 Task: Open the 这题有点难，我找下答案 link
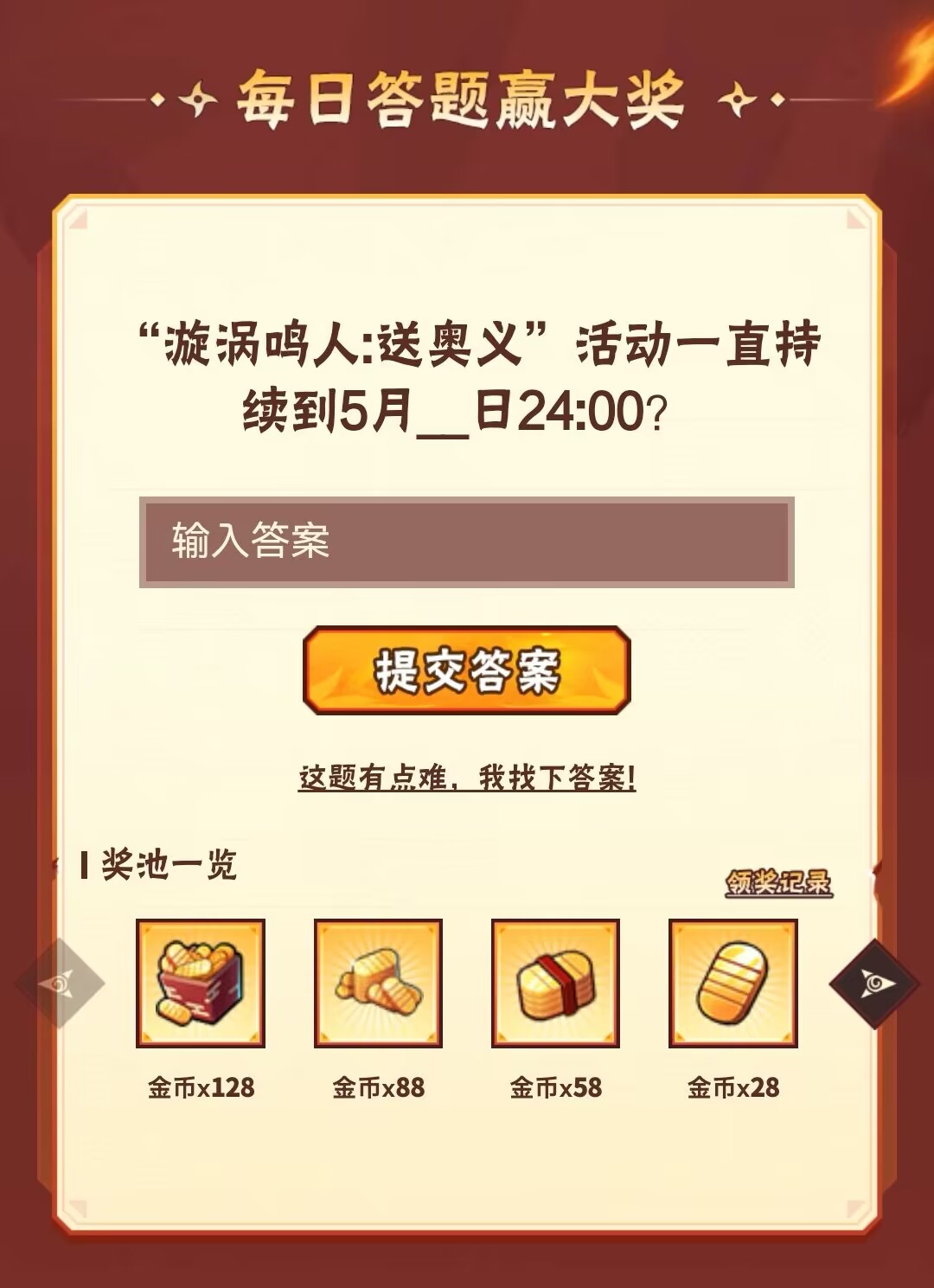(467, 778)
